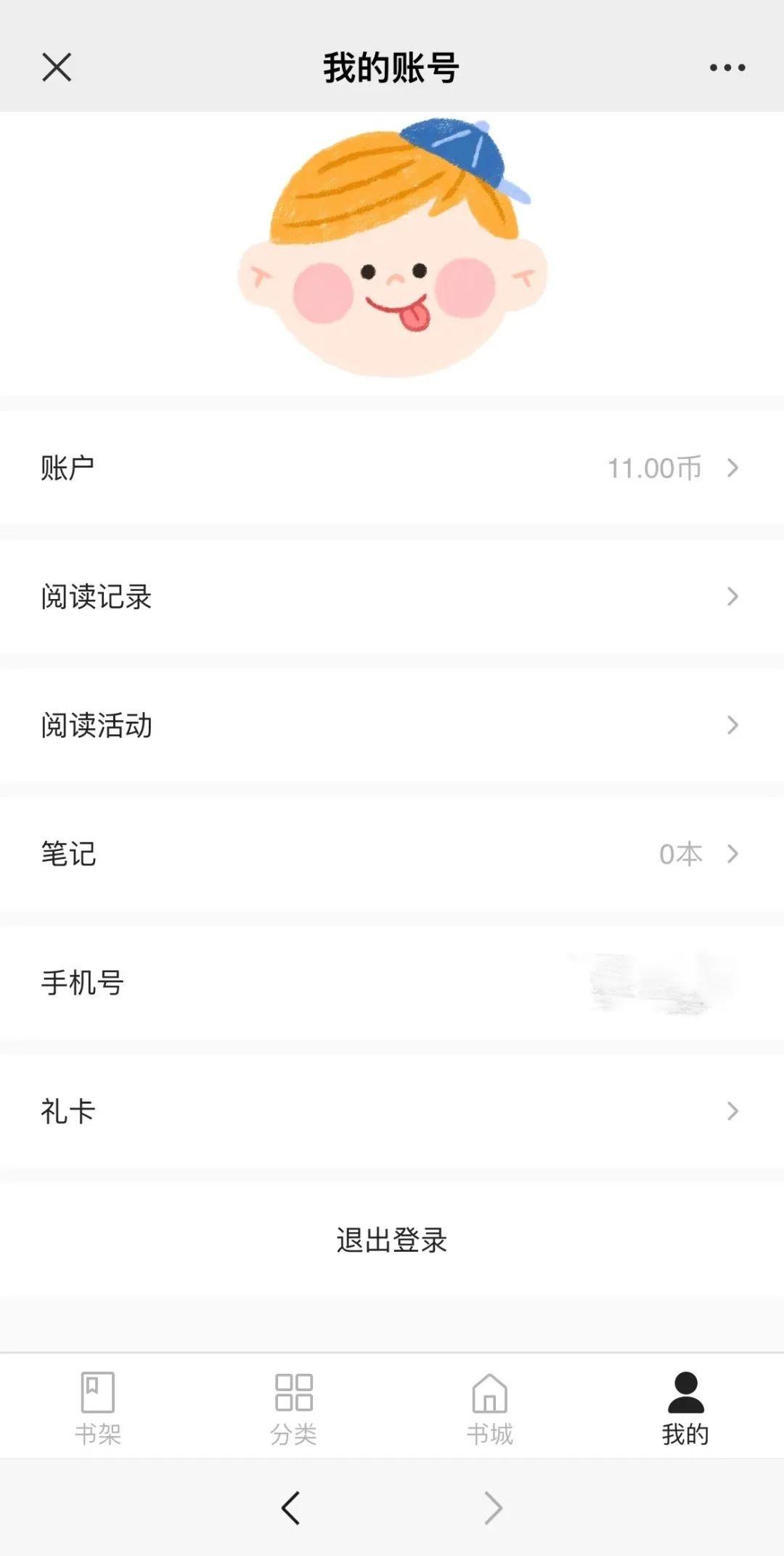
Task: Open 阅读记录 reading history
Action: coord(392,597)
